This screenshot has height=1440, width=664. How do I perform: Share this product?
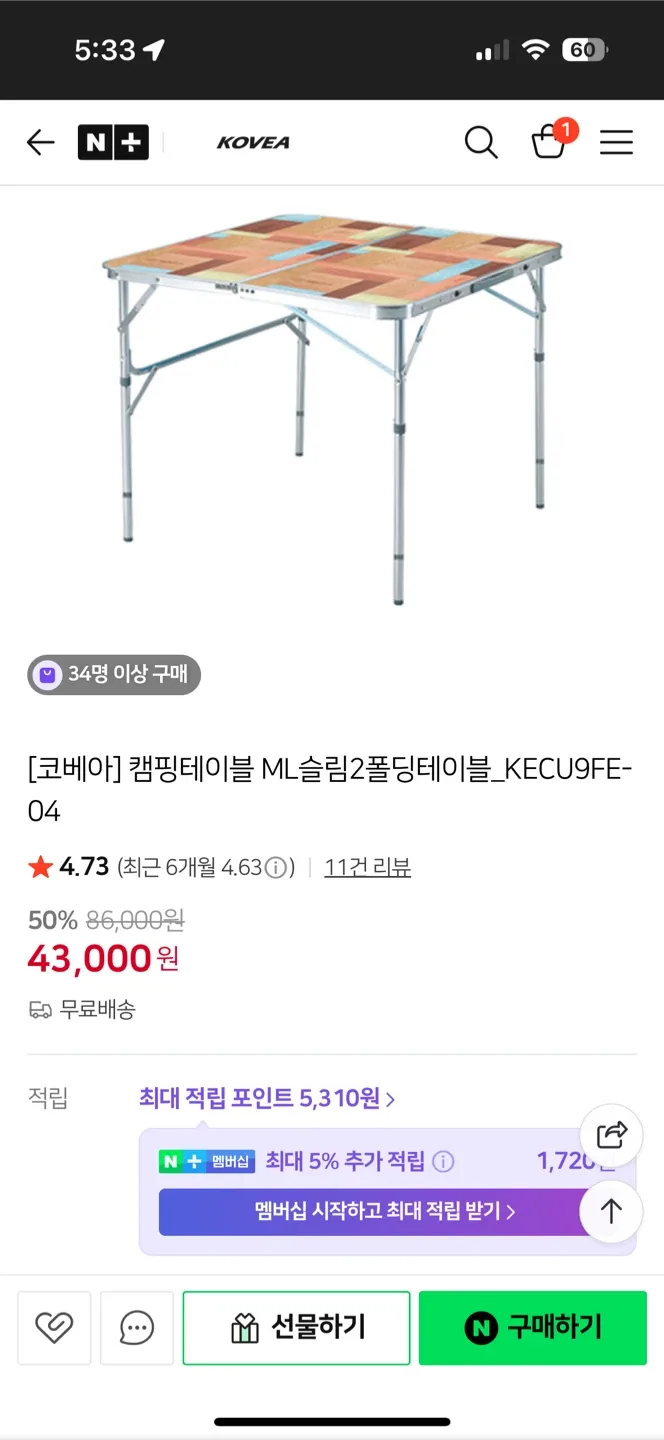click(611, 1135)
